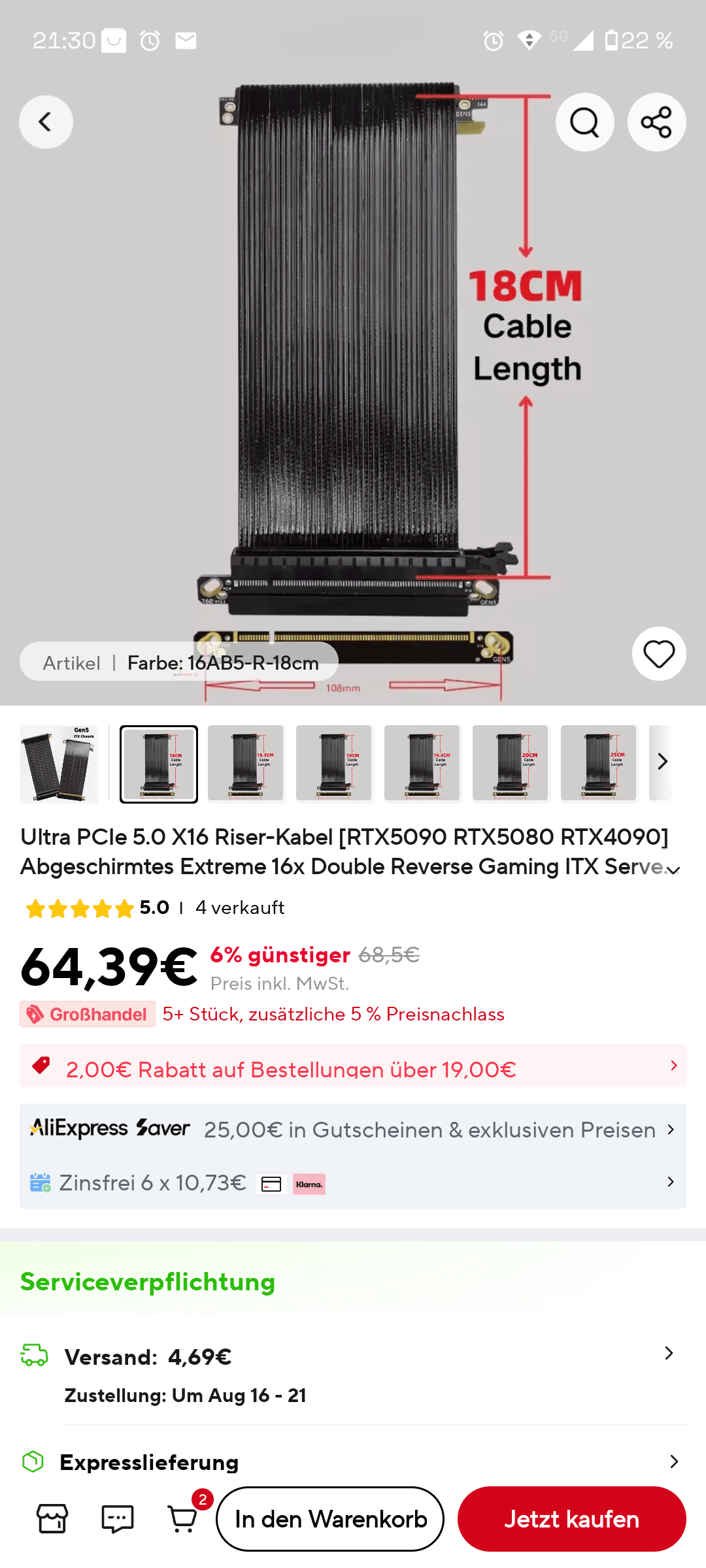Select the 19CM cable variant thumbnail
Image resolution: width=706 pixels, height=1568 pixels.
tap(334, 763)
